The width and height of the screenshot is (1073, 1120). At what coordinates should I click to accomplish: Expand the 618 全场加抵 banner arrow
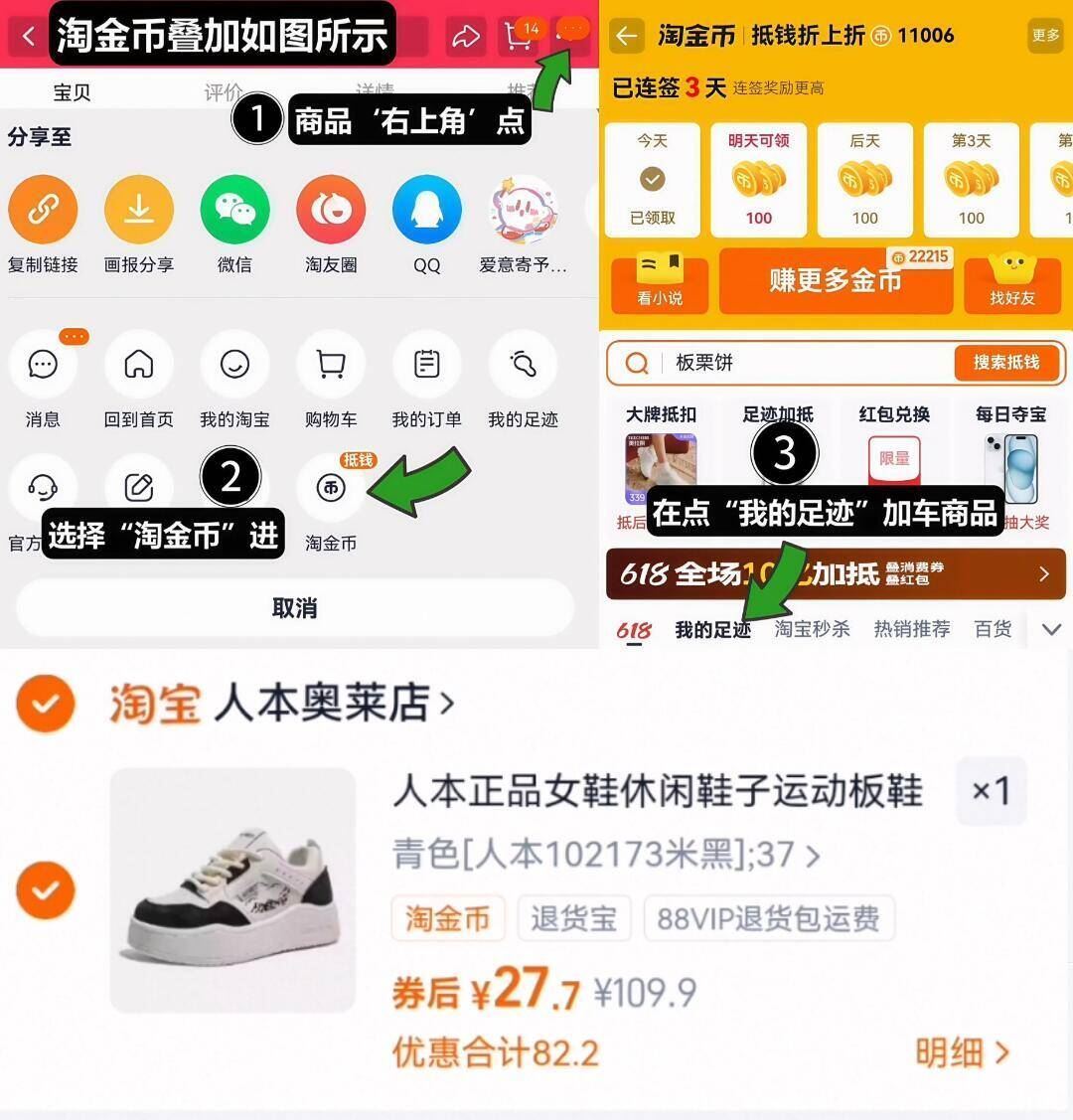pos(1042,574)
